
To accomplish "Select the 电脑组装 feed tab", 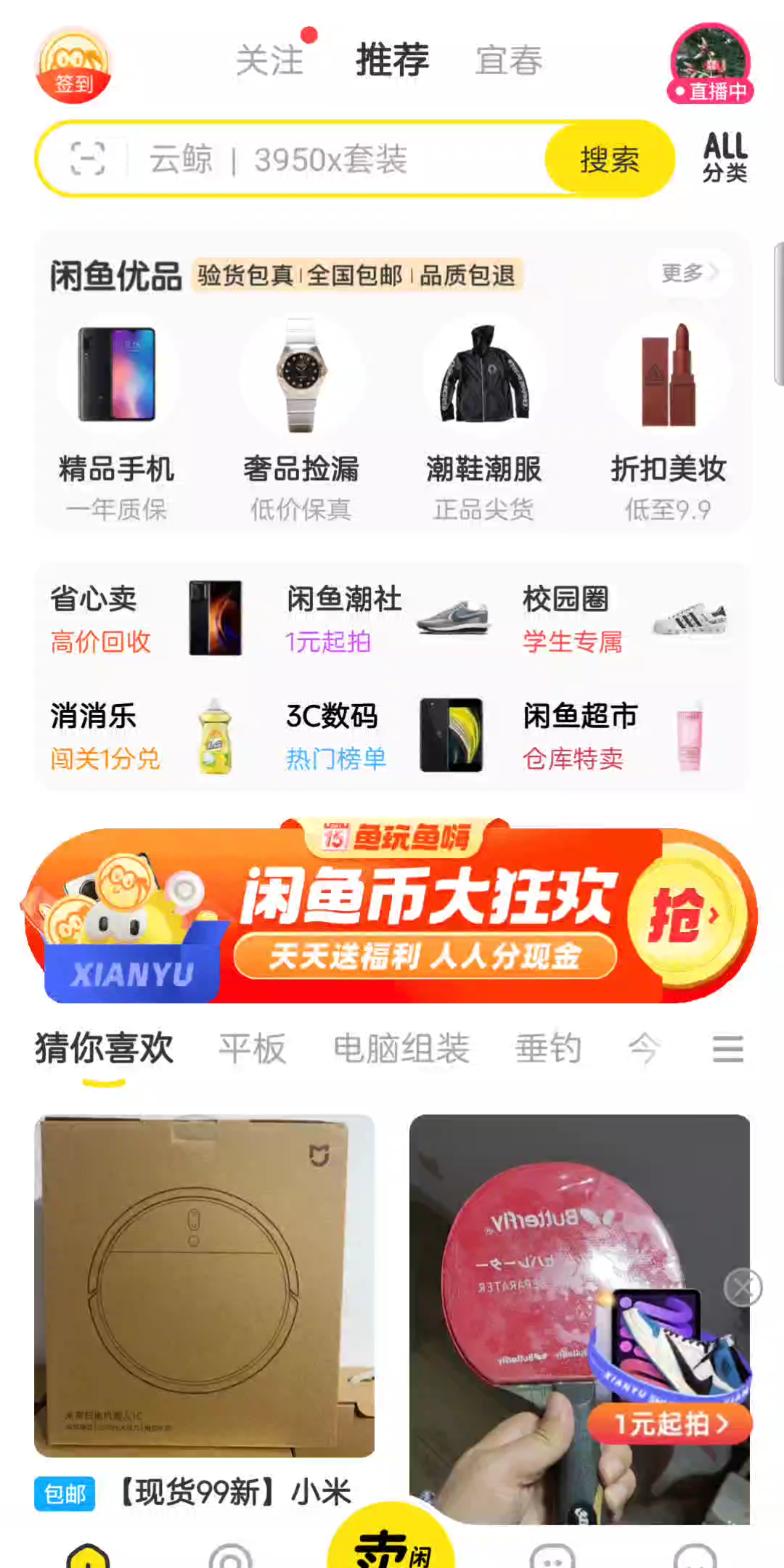I will (x=401, y=1049).
